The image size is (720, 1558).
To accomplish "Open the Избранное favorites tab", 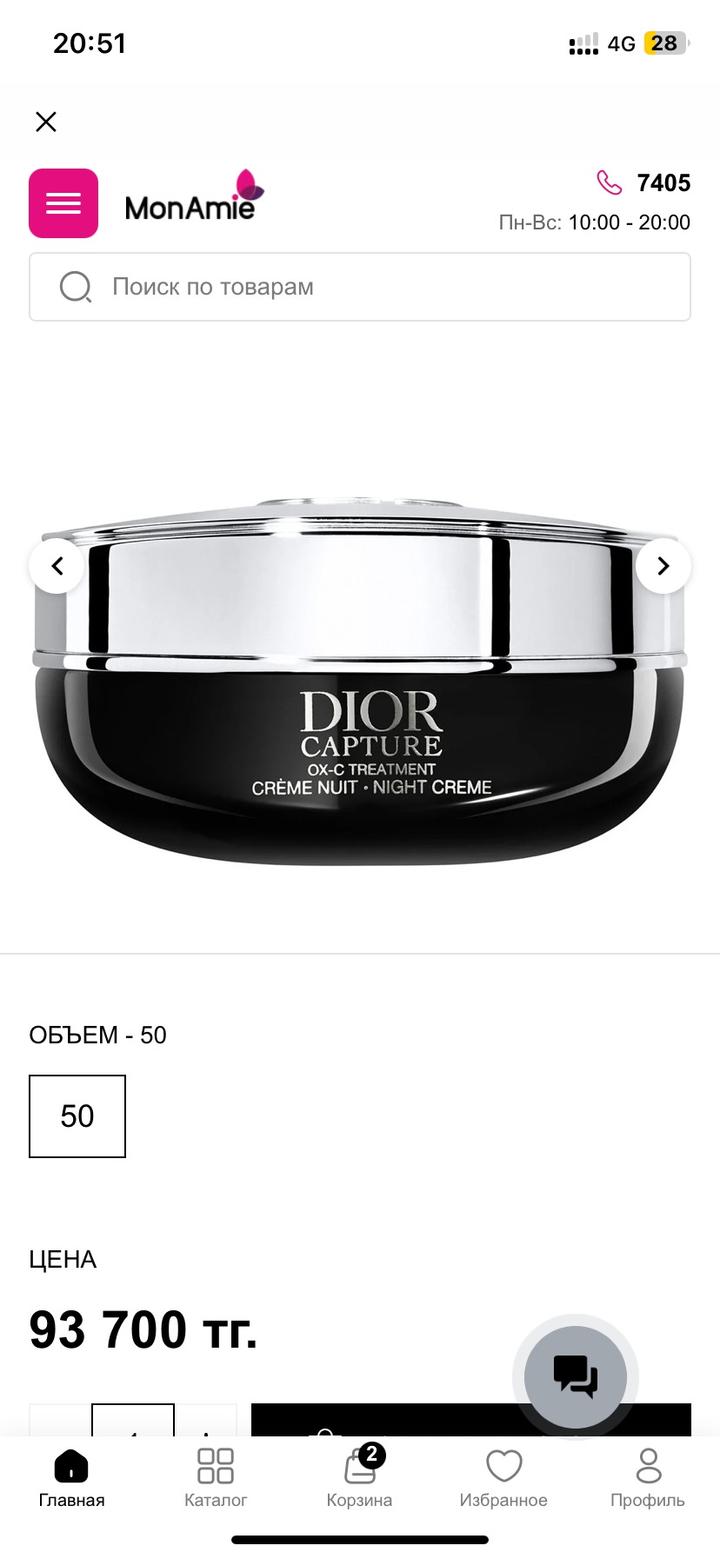I will click(503, 1478).
